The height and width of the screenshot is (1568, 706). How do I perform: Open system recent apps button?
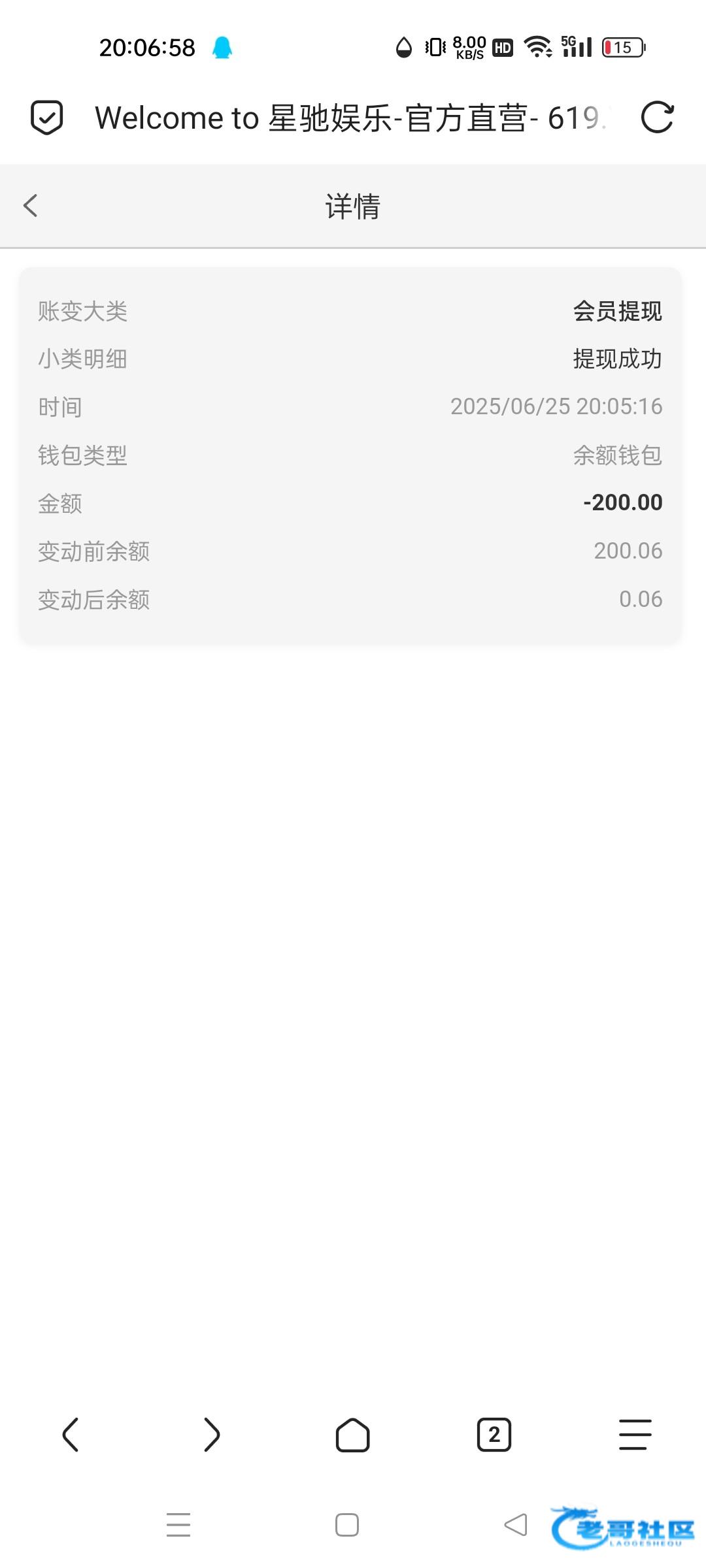(x=178, y=1525)
